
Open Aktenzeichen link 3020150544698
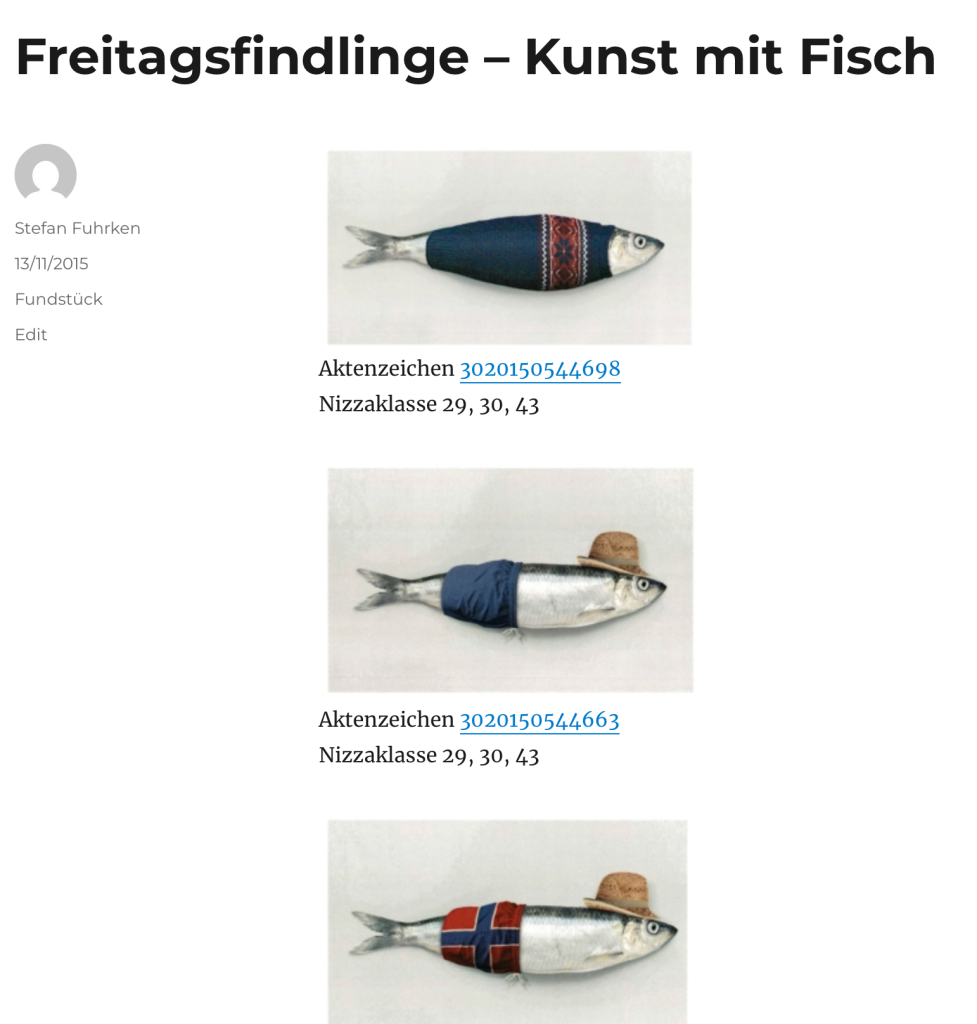coord(539,369)
